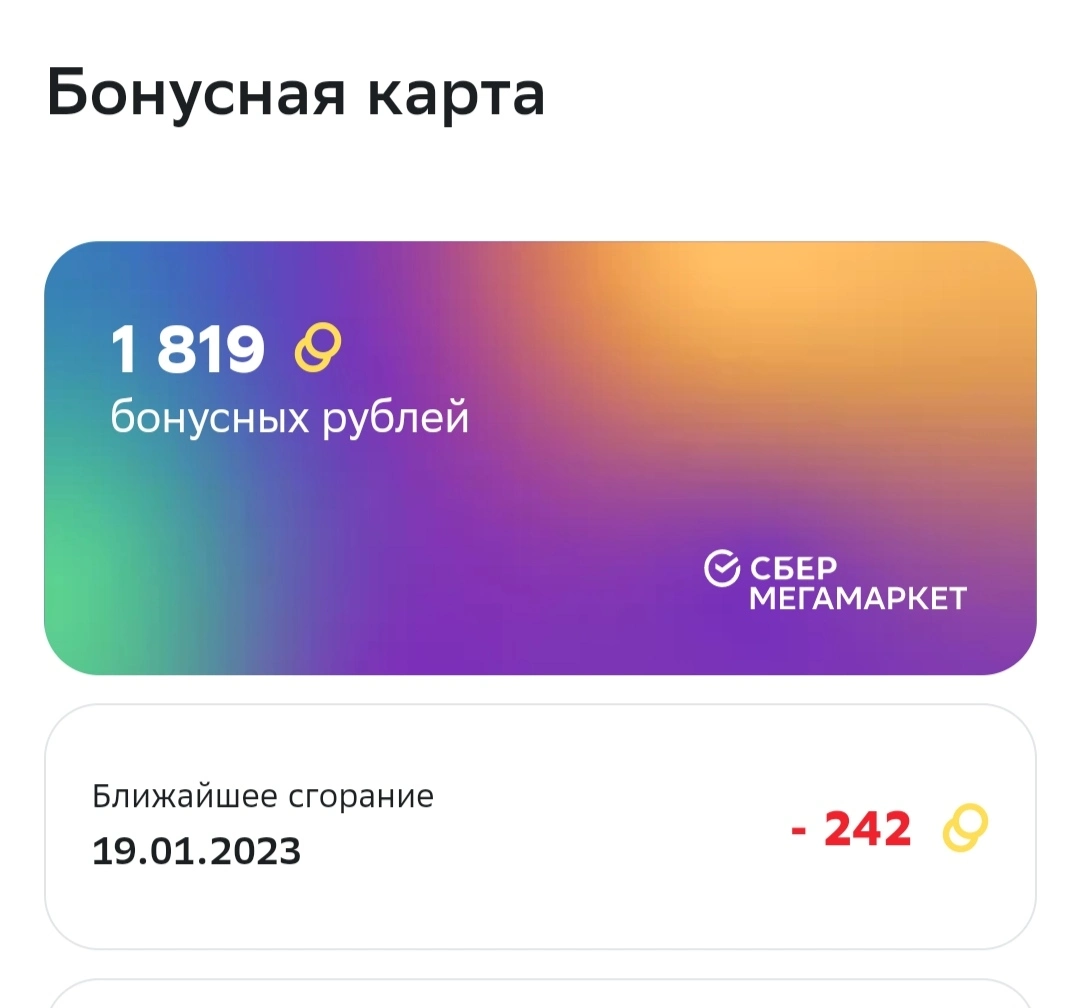Open the nearest bonus expiry card
Screen dimensions: 1080x1008
pos(540,826)
